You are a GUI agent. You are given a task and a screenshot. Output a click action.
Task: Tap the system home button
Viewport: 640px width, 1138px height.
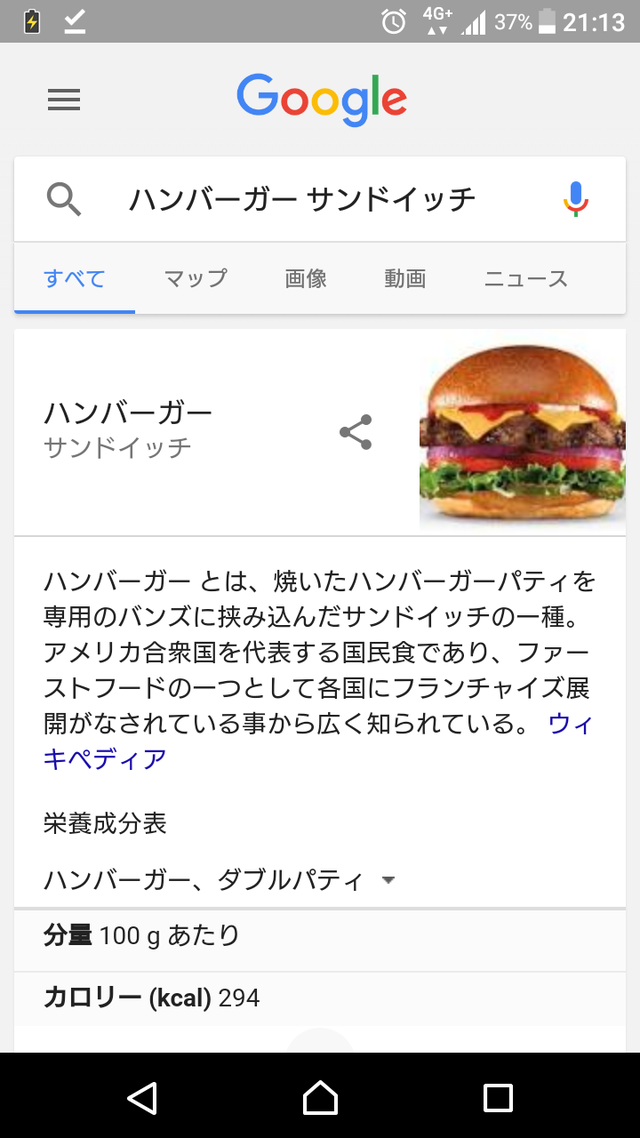[320, 1098]
